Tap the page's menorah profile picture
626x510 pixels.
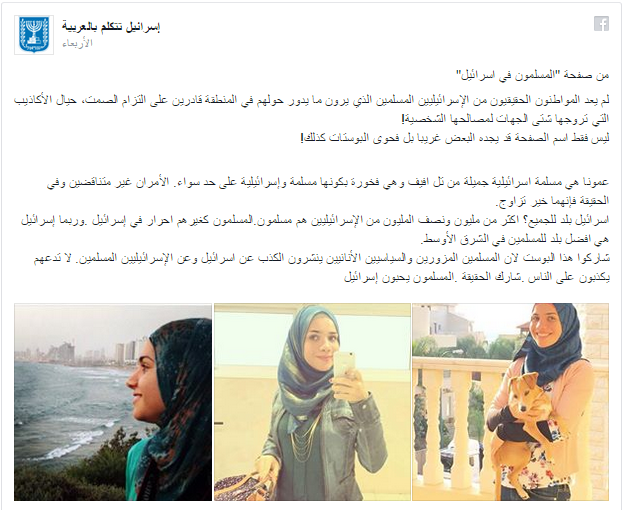point(36,34)
